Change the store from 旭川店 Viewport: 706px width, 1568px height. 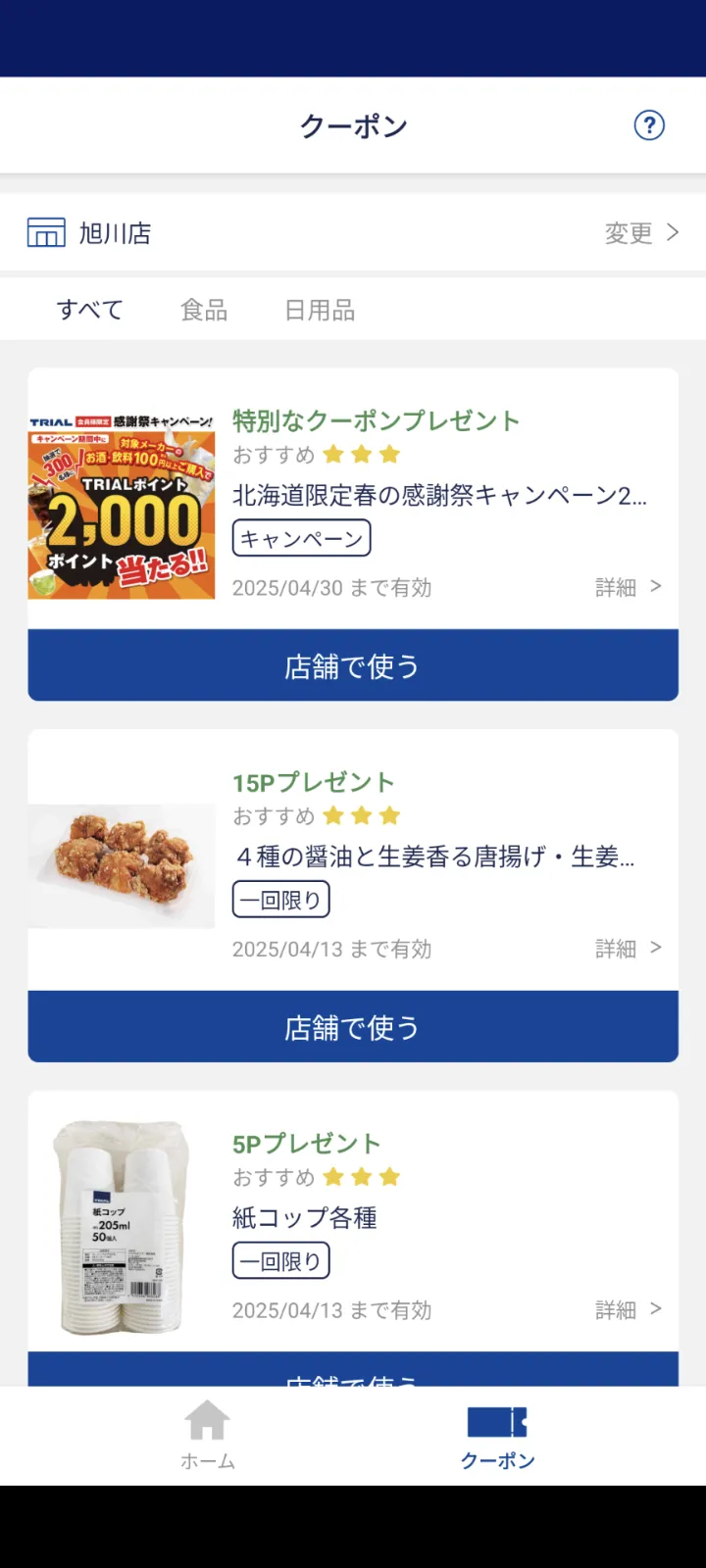(x=641, y=233)
